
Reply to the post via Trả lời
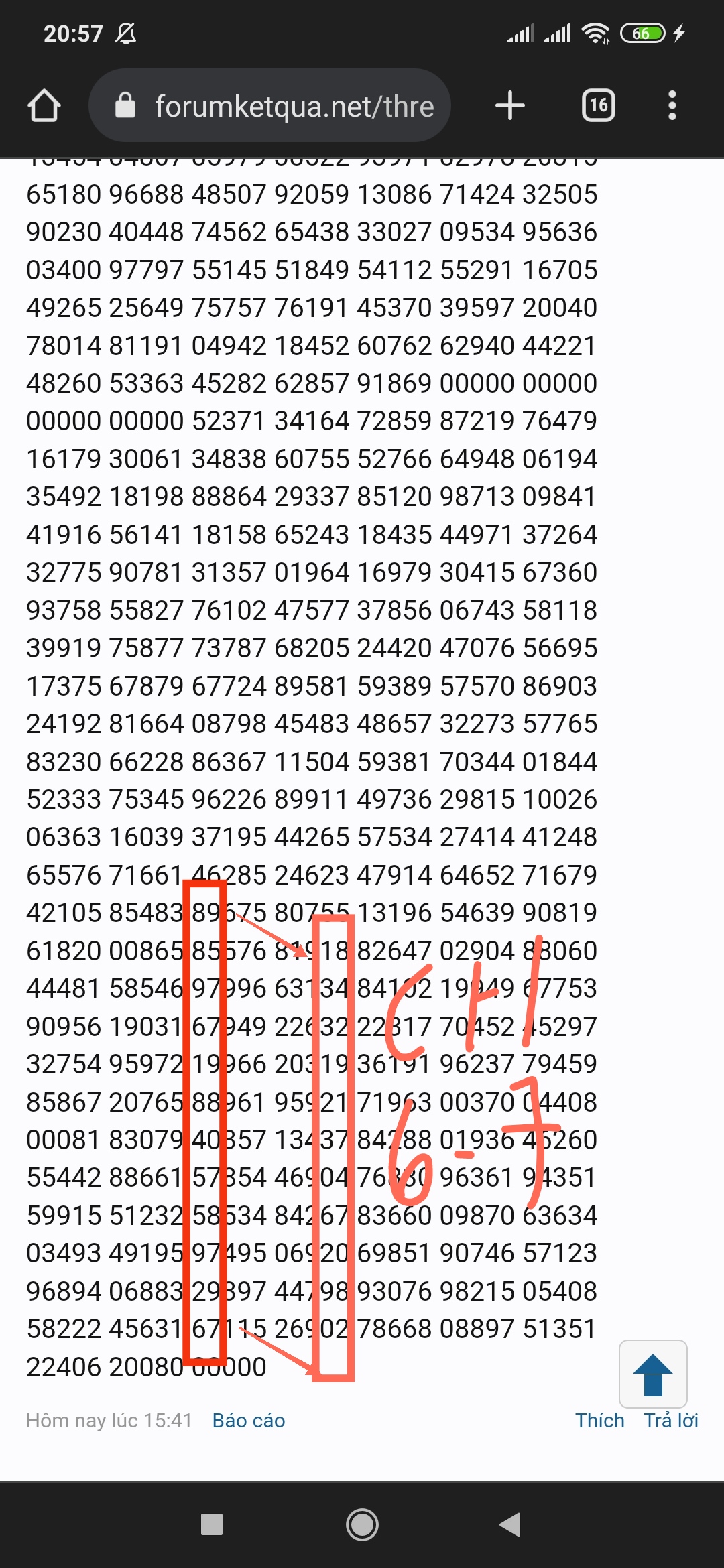tap(671, 1420)
